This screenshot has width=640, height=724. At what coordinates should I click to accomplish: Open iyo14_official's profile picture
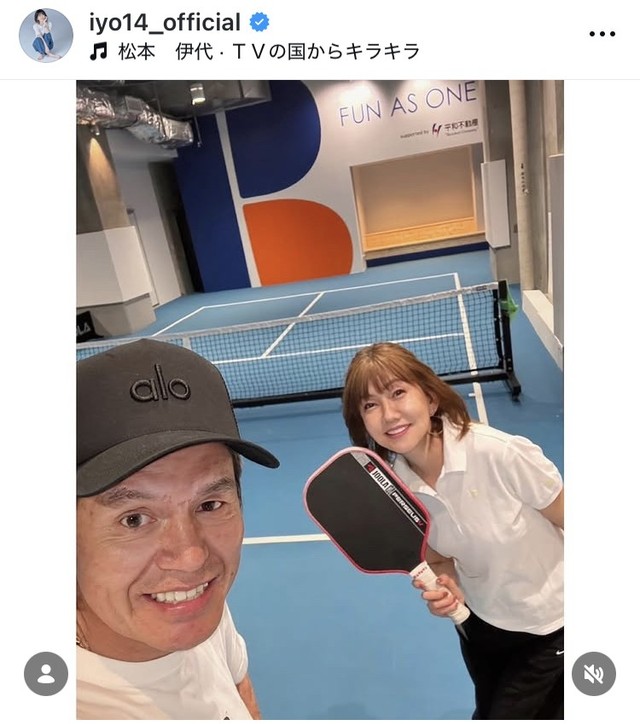pyautogui.click(x=45, y=35)
